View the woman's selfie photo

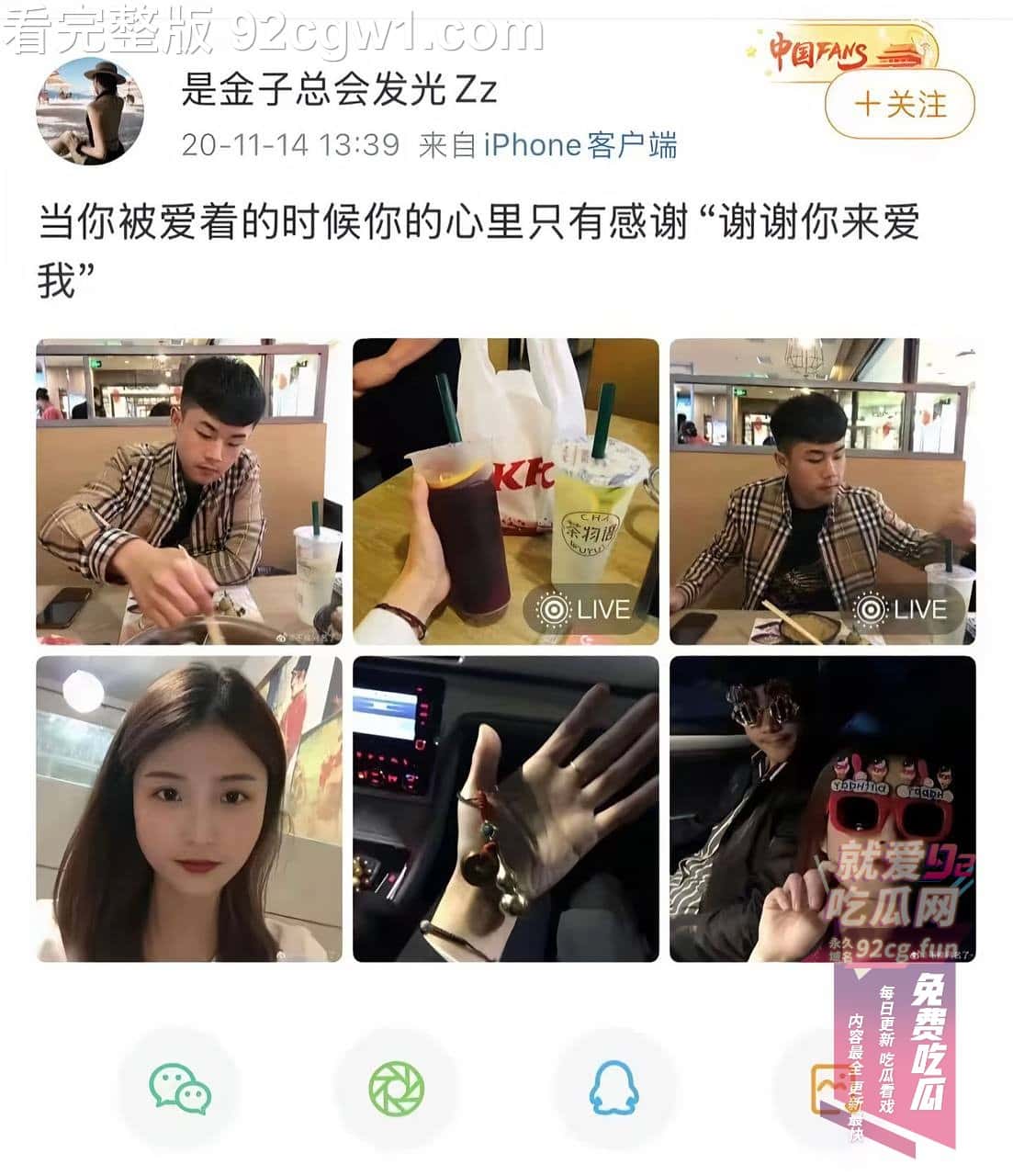coord(188,808)
